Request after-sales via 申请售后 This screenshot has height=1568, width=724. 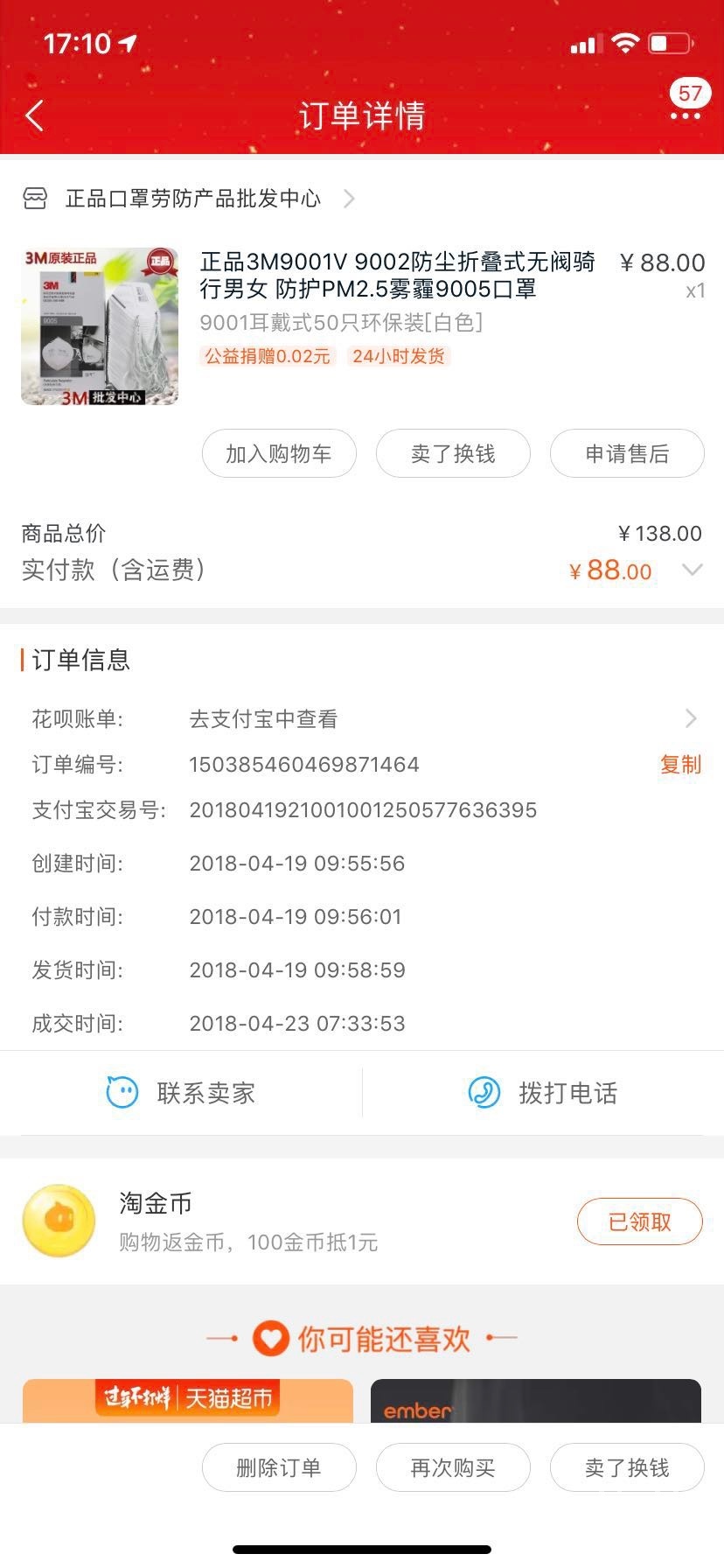pos(627,453)
